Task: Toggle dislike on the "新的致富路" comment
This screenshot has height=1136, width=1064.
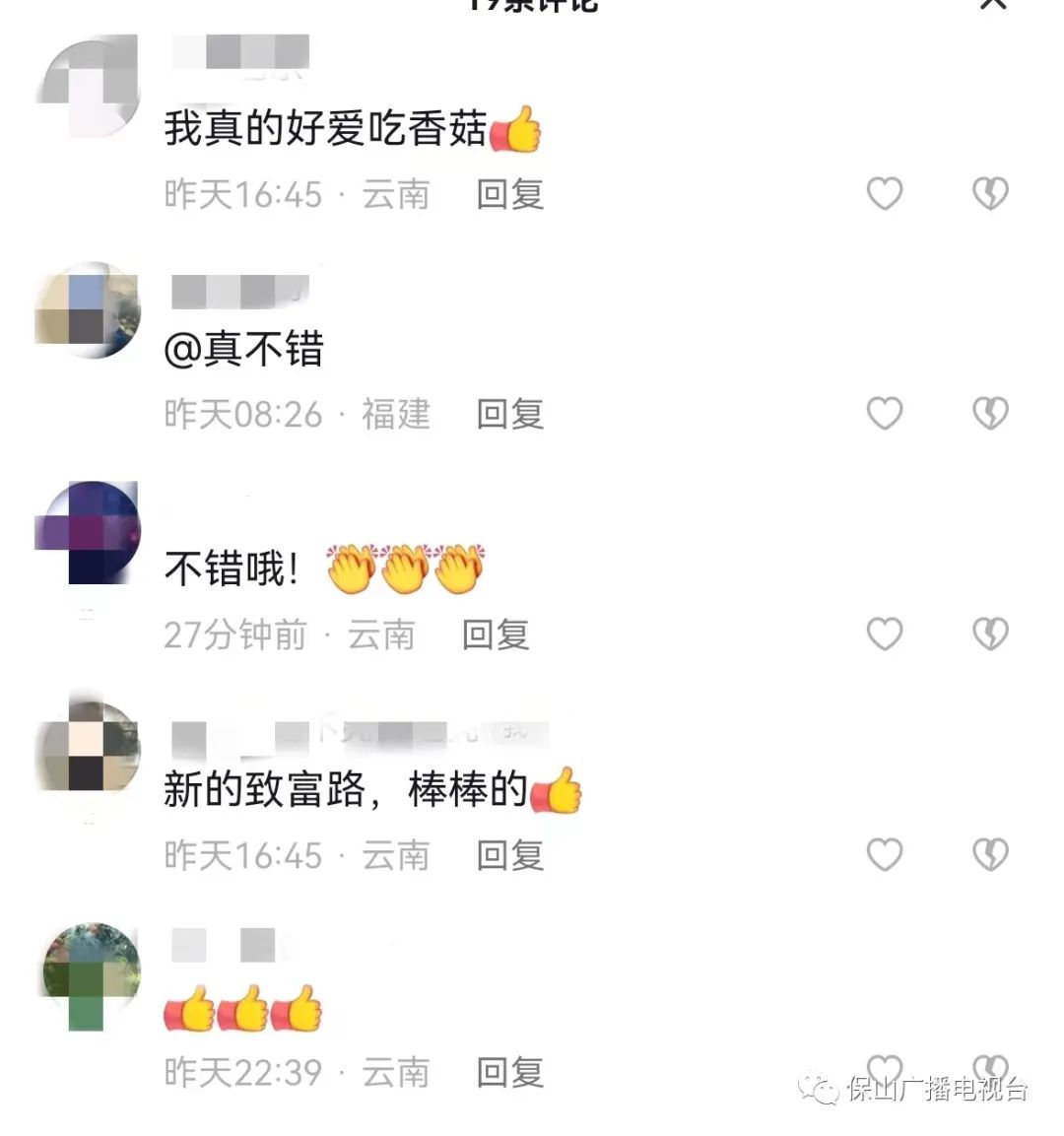Action: [990, 854]
